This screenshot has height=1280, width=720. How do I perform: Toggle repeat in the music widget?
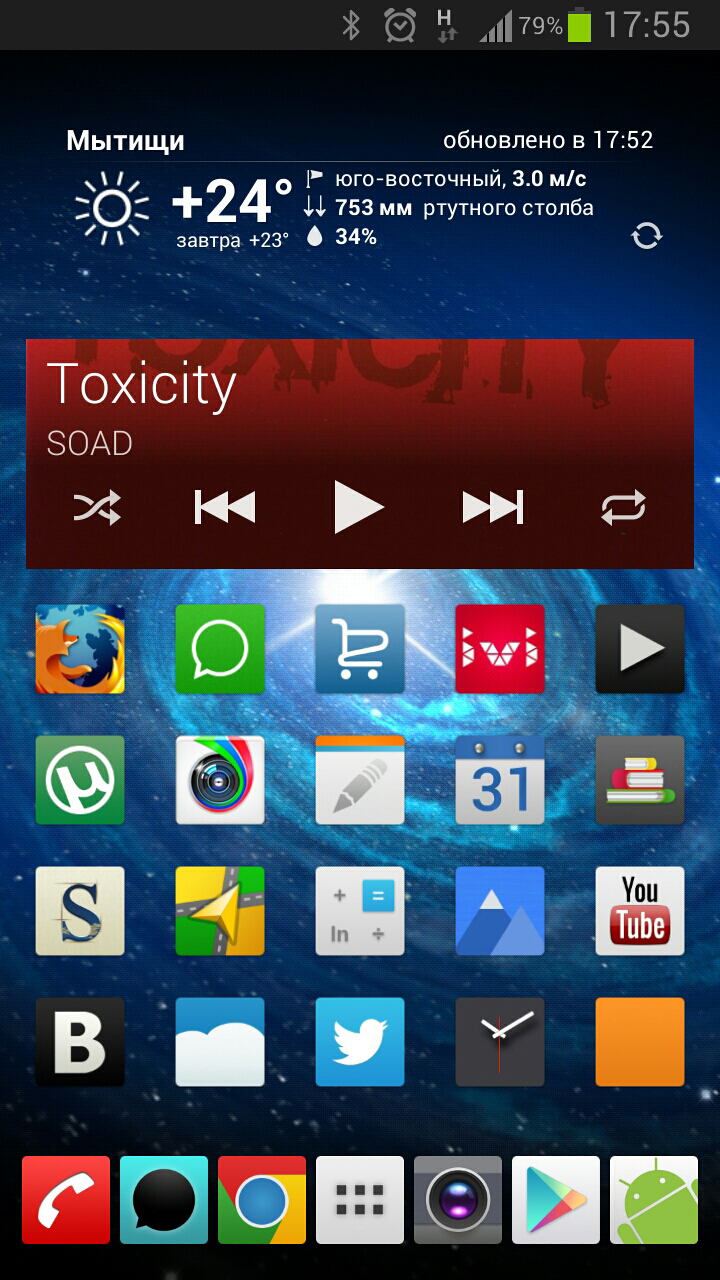coord(623,508)
